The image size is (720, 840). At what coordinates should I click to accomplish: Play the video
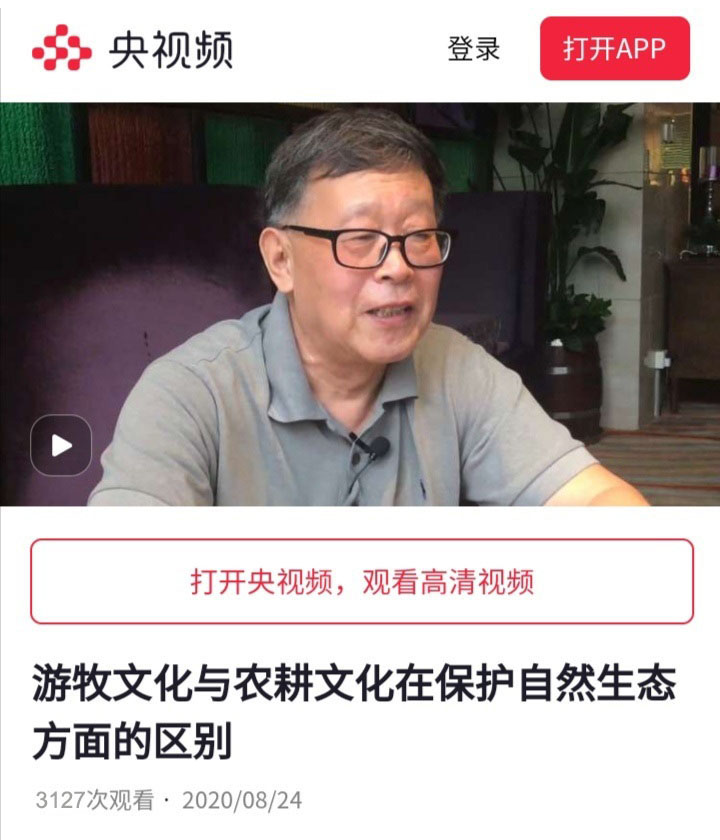pyautogui.click(x=61, y=445)
